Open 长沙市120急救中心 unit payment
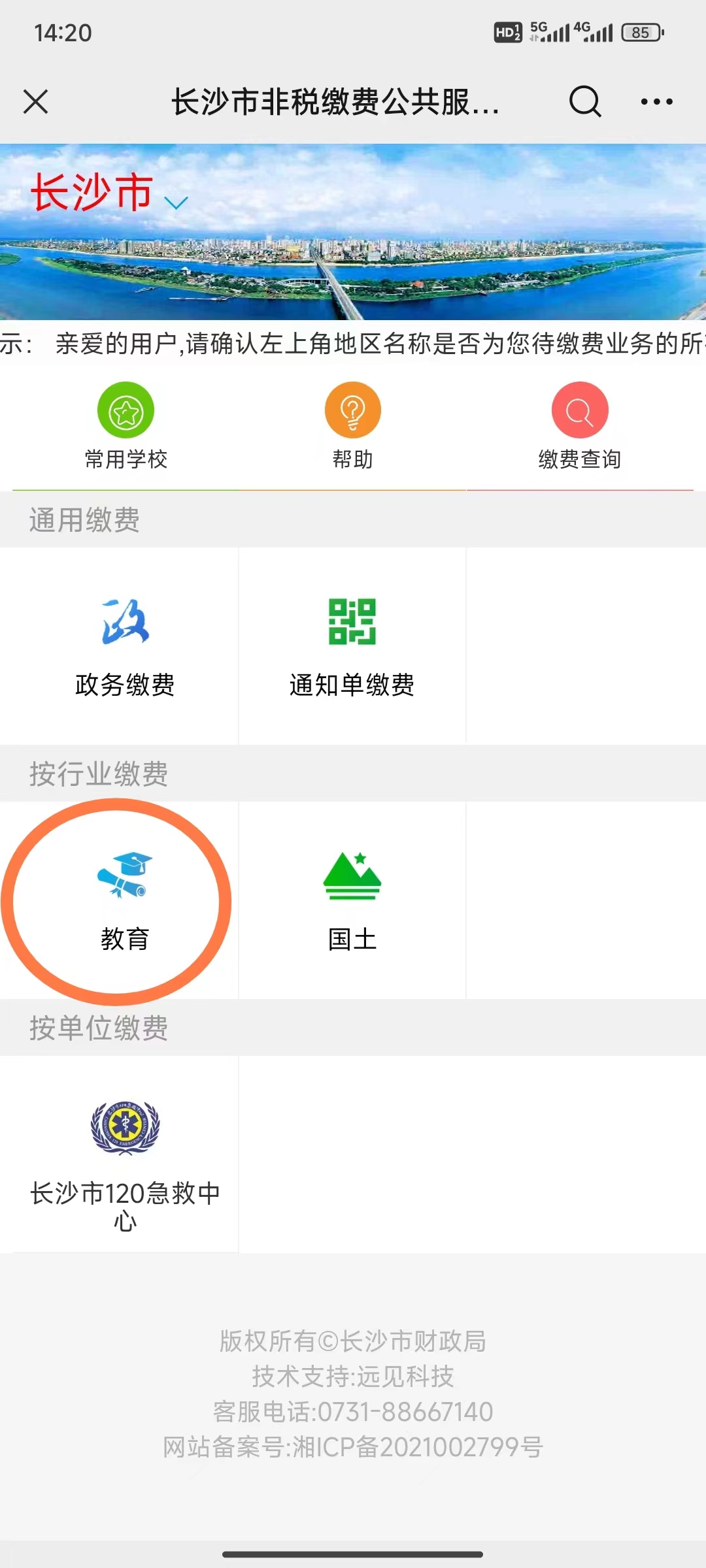 [x=124, y=1156]
